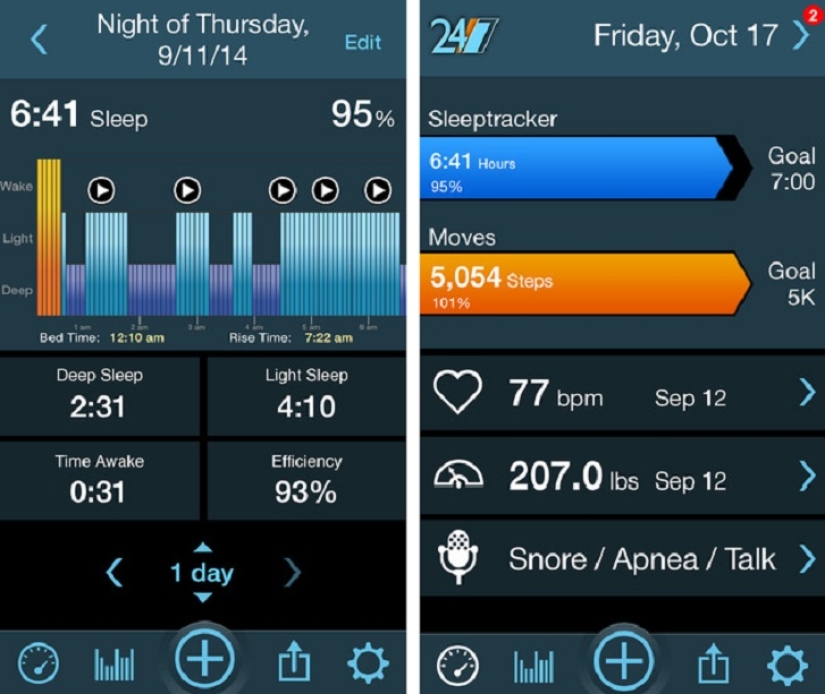View the 207.0 lbs weight entry
Image resolution: width=825 pixels, height=694 pixels.
621,476
